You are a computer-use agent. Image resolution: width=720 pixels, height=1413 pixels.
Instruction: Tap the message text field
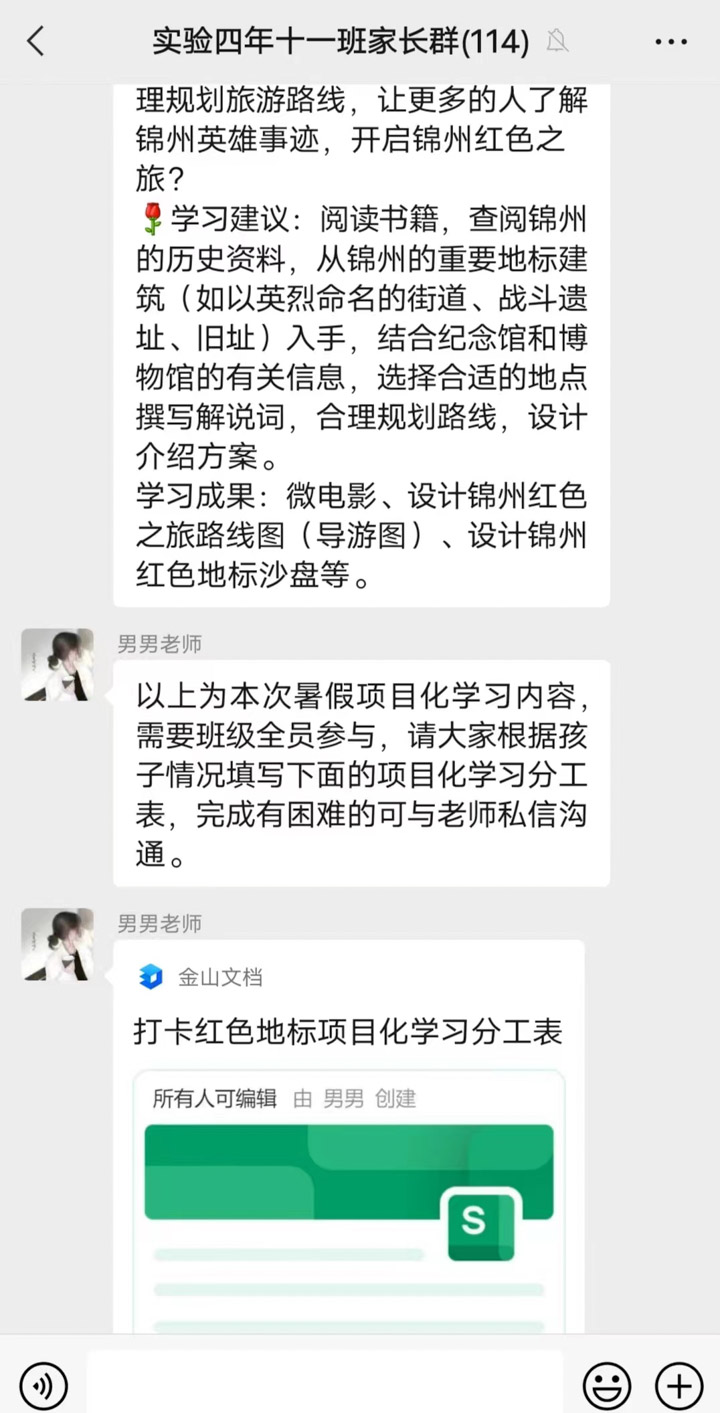point(325,1384)
